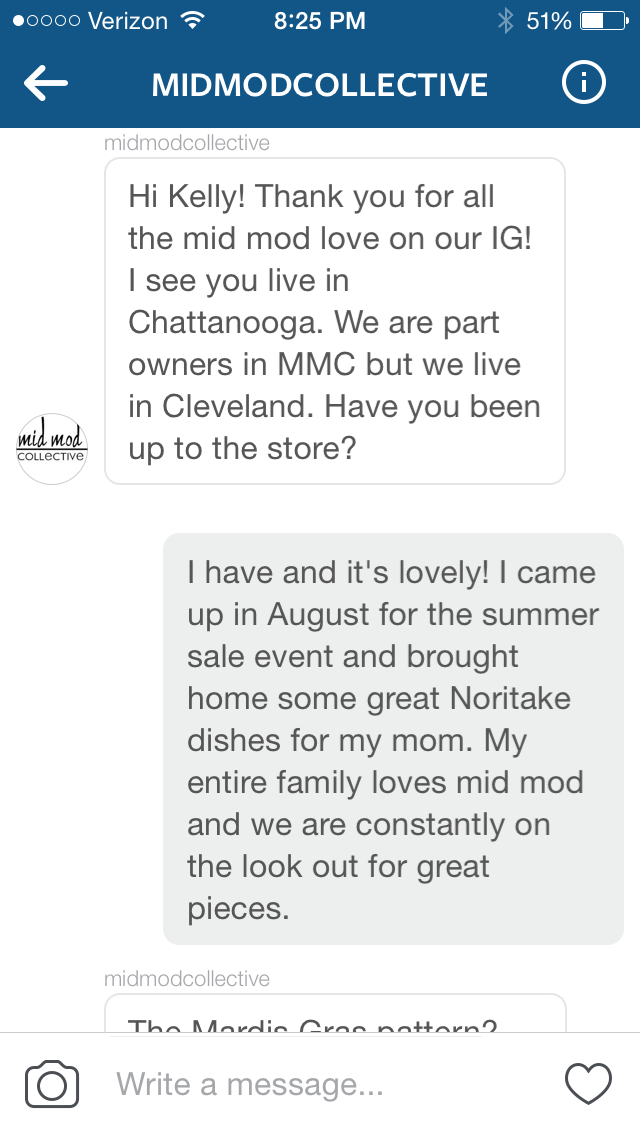Image resolution: width=640 pixels, height=1136 pixels.
Task: Send a heart reaction
Action: tap(588, 1084)
